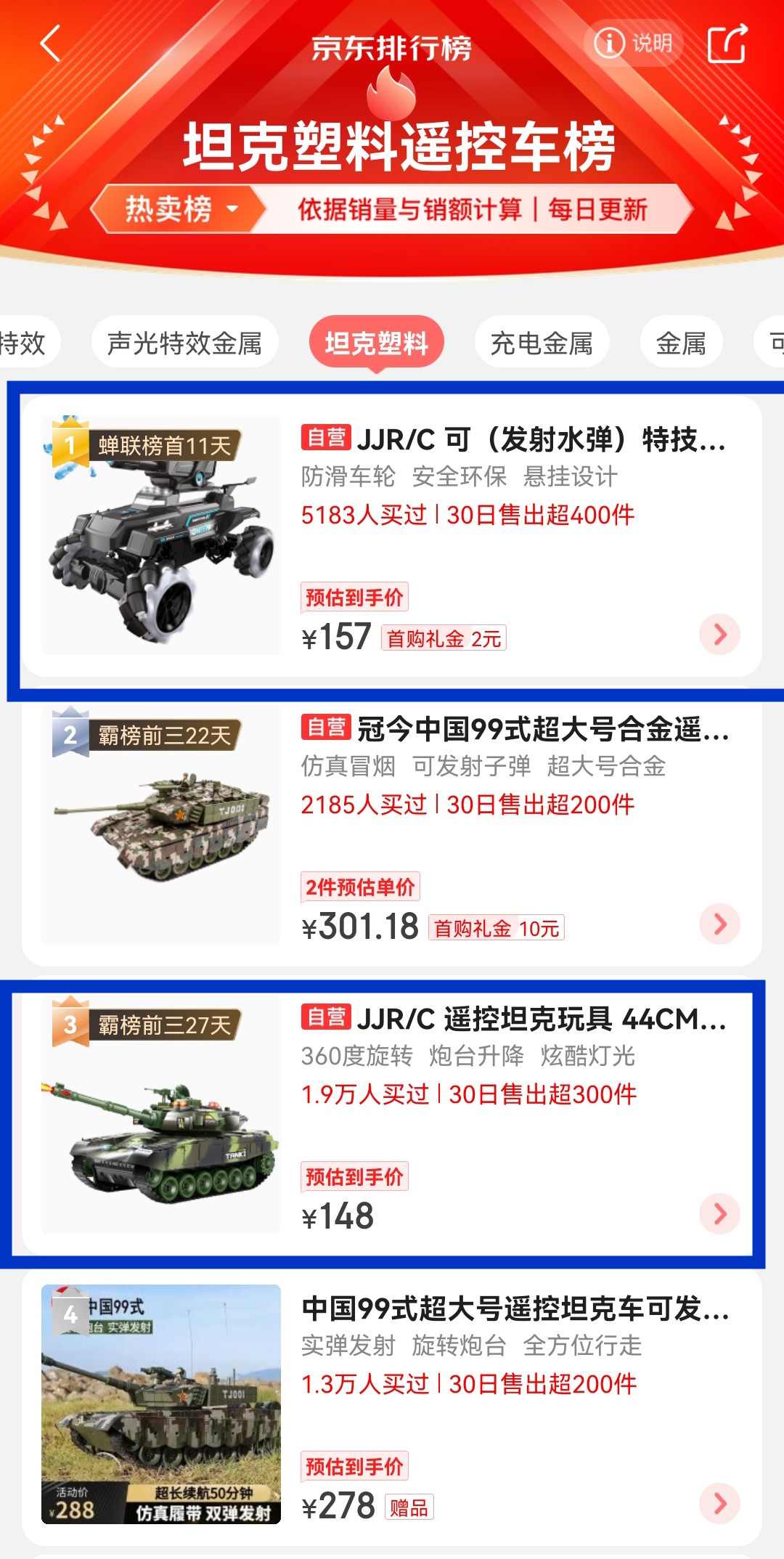Viewport: 784px width, 1559px height.
Task: Switch to the 充电金属 category
Action: click(x=542, y=343)
